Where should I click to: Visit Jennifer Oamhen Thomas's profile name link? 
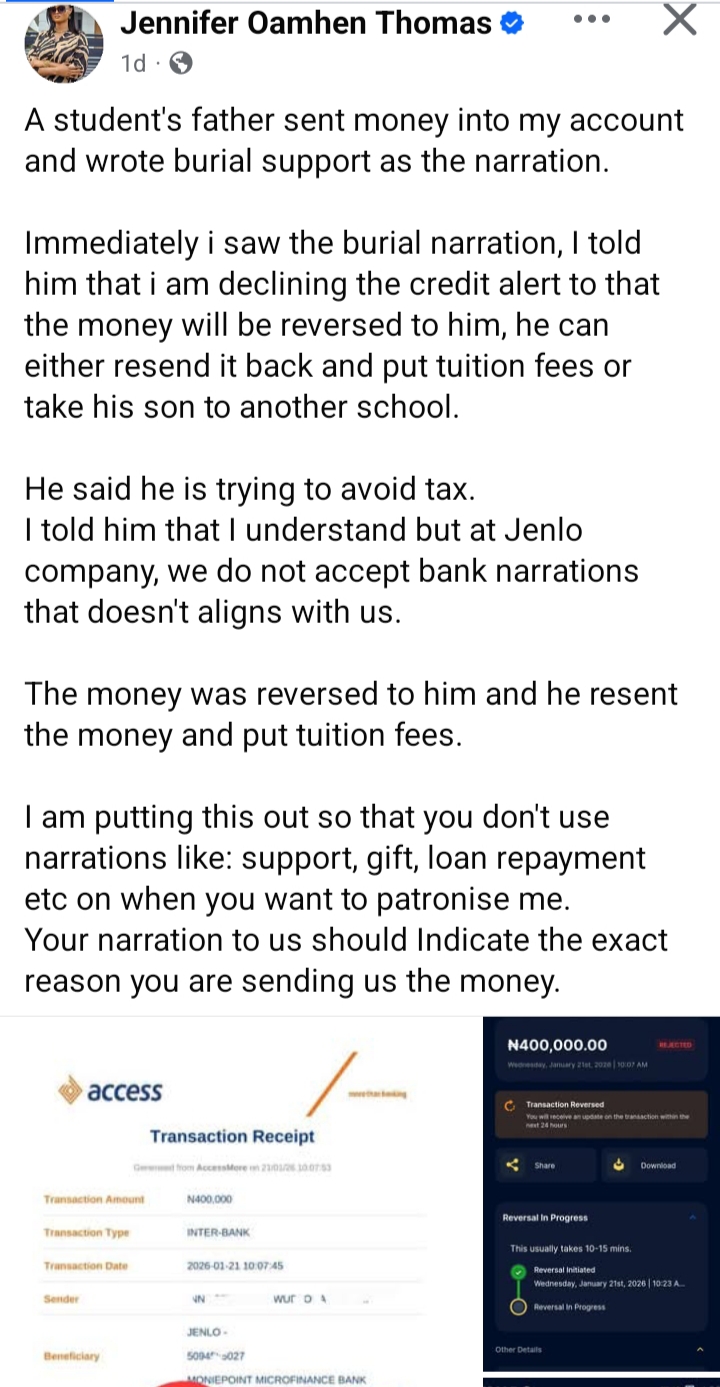click(306, 23)
